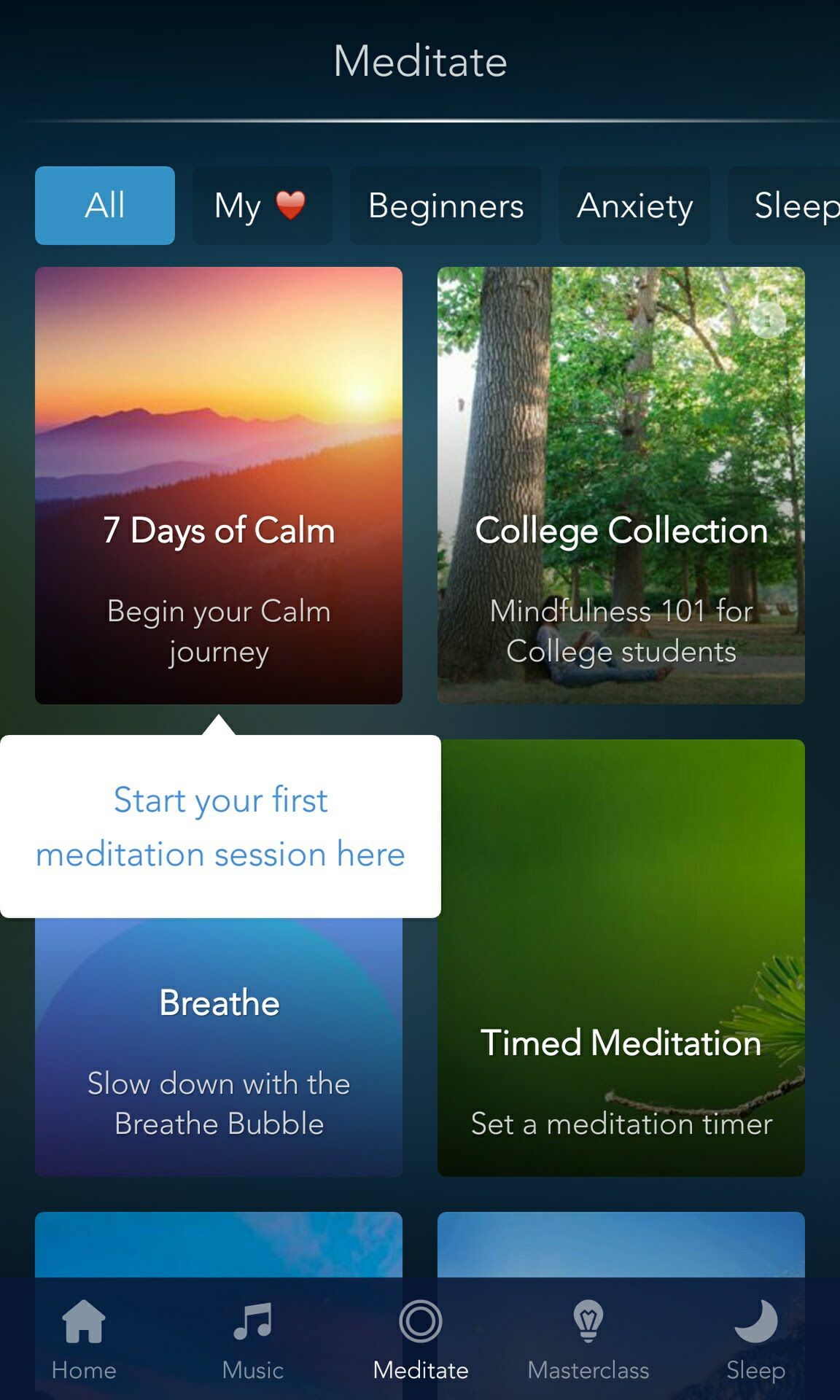Open the Breathe bubble exercise

click(x=219, y=1047)
